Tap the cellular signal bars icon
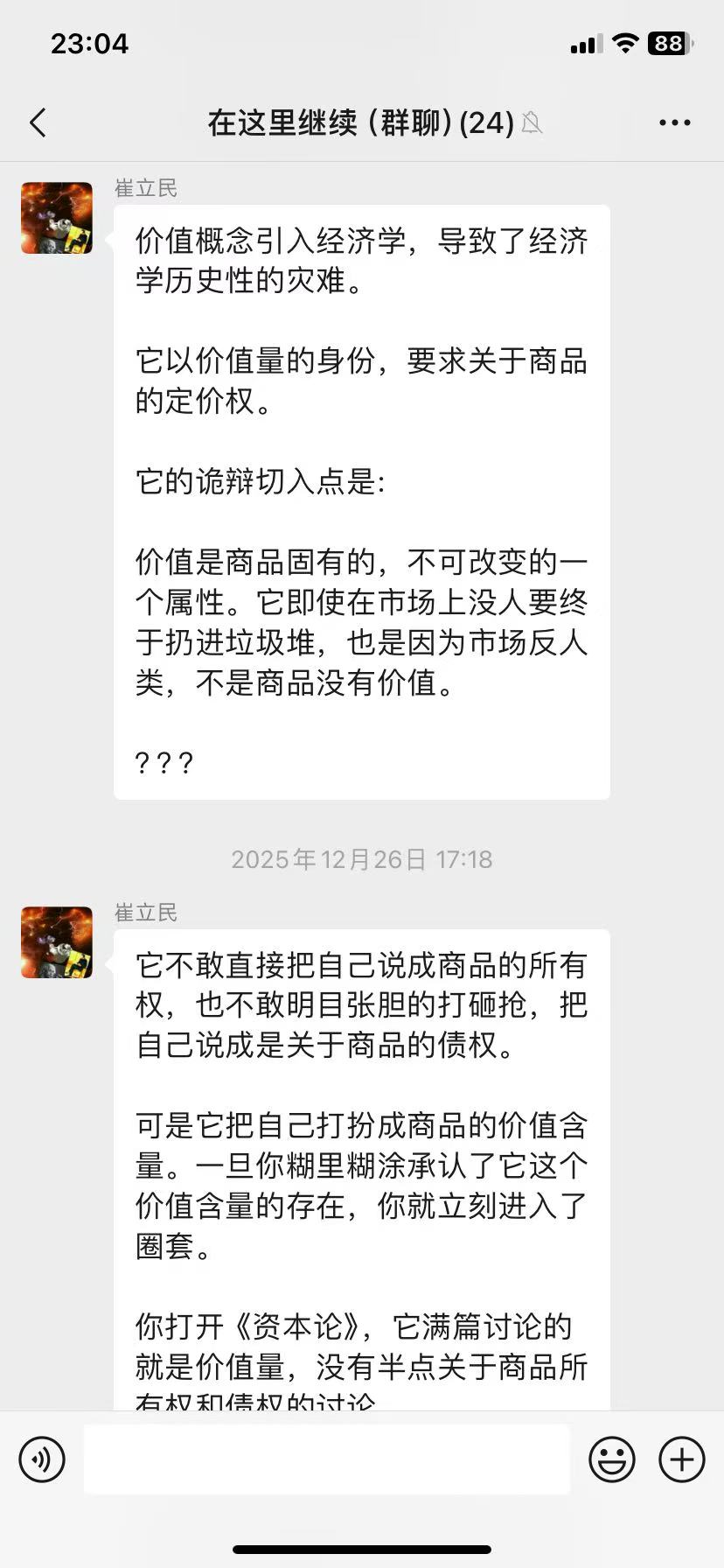 tap(584, 42)
